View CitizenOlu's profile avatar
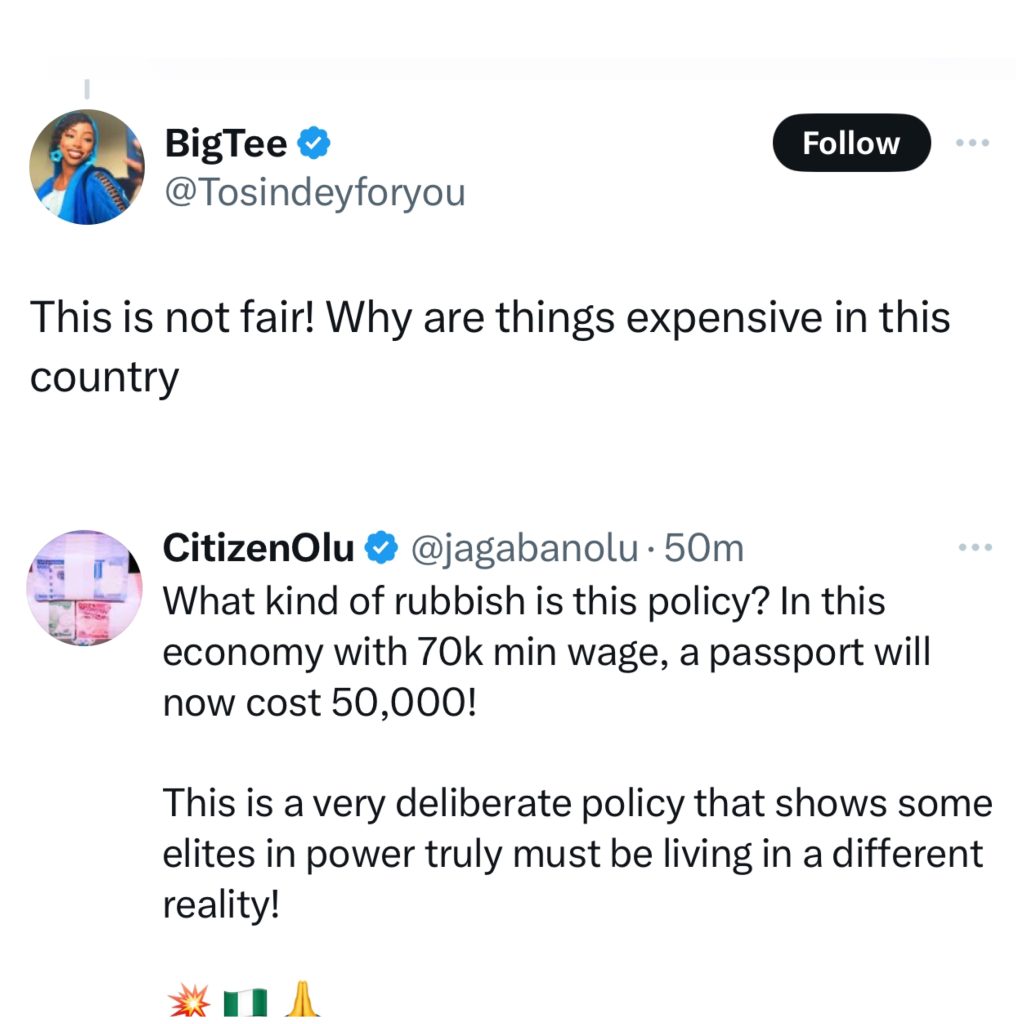This screenshot has height=1024, width=1024. (84, 587)
